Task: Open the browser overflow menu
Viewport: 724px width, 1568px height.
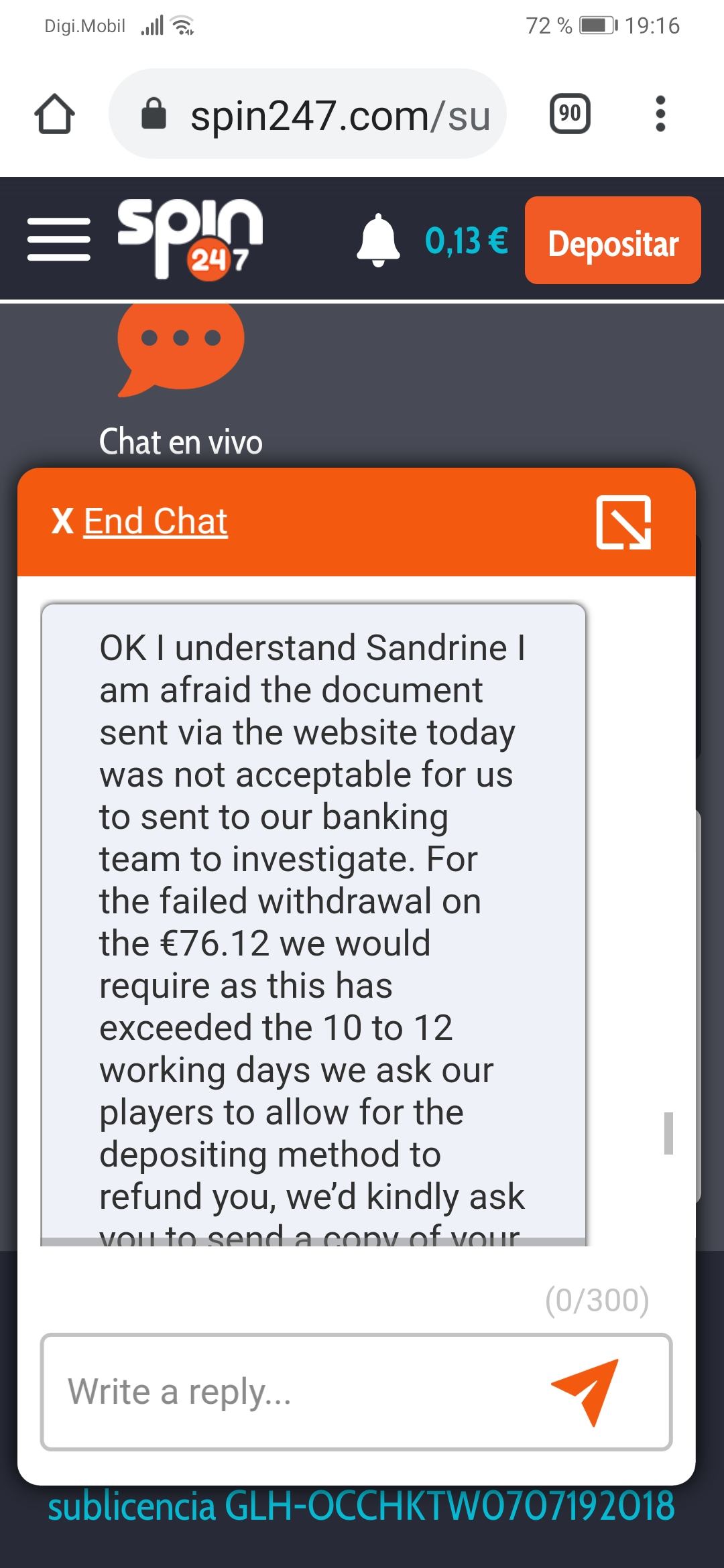Action: point(660,114)
